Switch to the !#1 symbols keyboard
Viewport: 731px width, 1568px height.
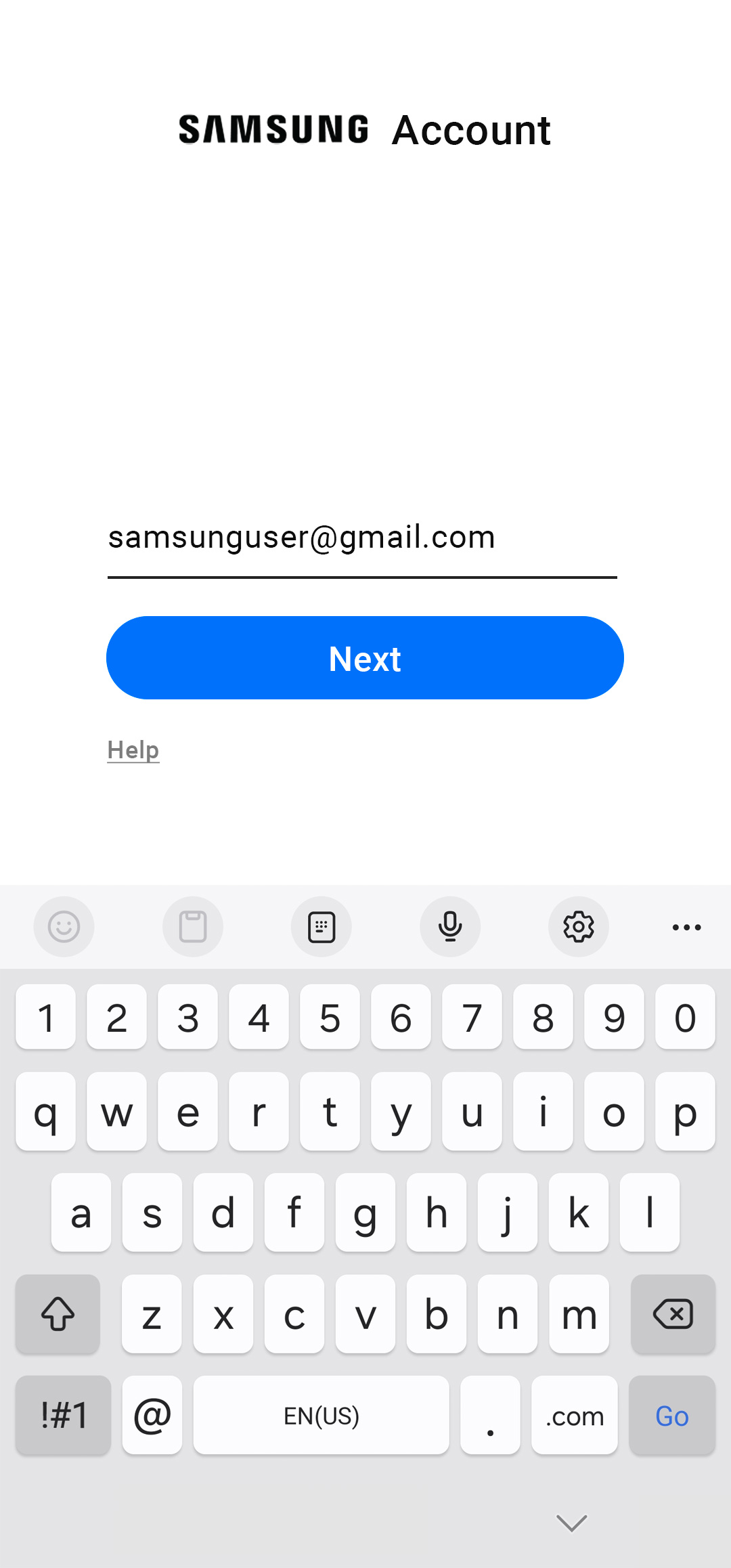pyautogui.click(x=64, y=1416)
